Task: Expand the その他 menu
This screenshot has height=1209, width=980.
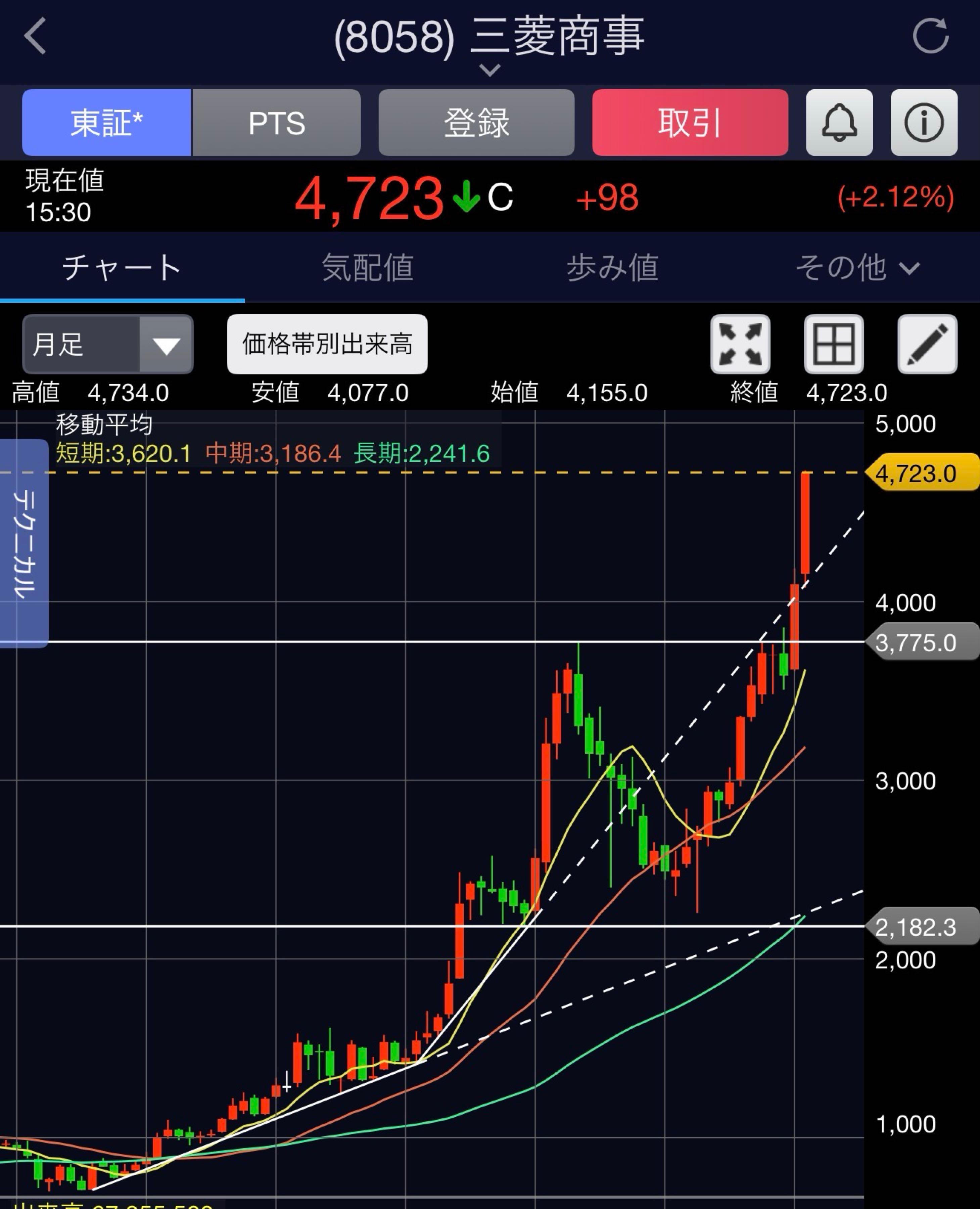Action: click(857, 267)
